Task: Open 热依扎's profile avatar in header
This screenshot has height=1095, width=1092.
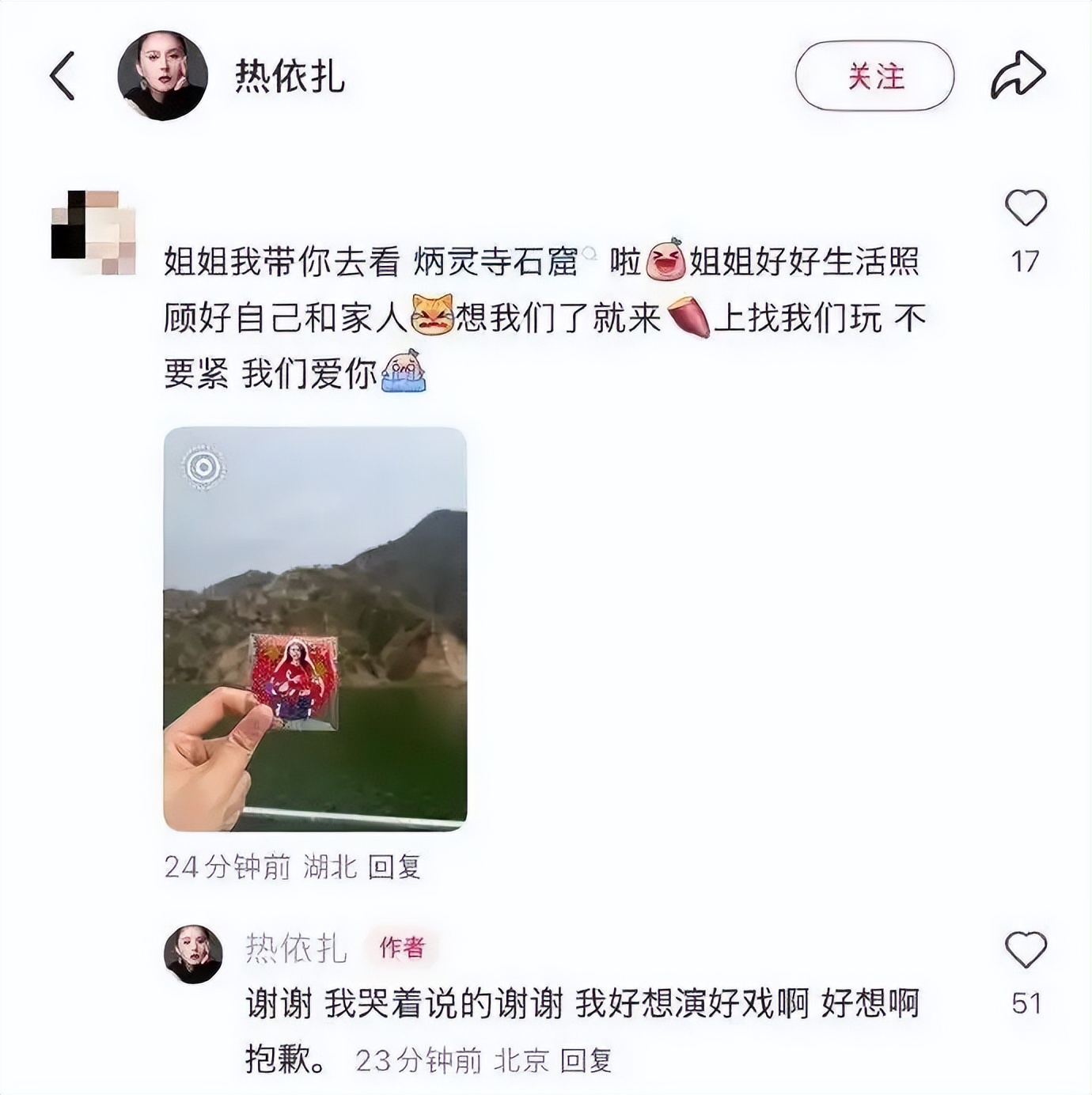Action: tap(163, 76)
